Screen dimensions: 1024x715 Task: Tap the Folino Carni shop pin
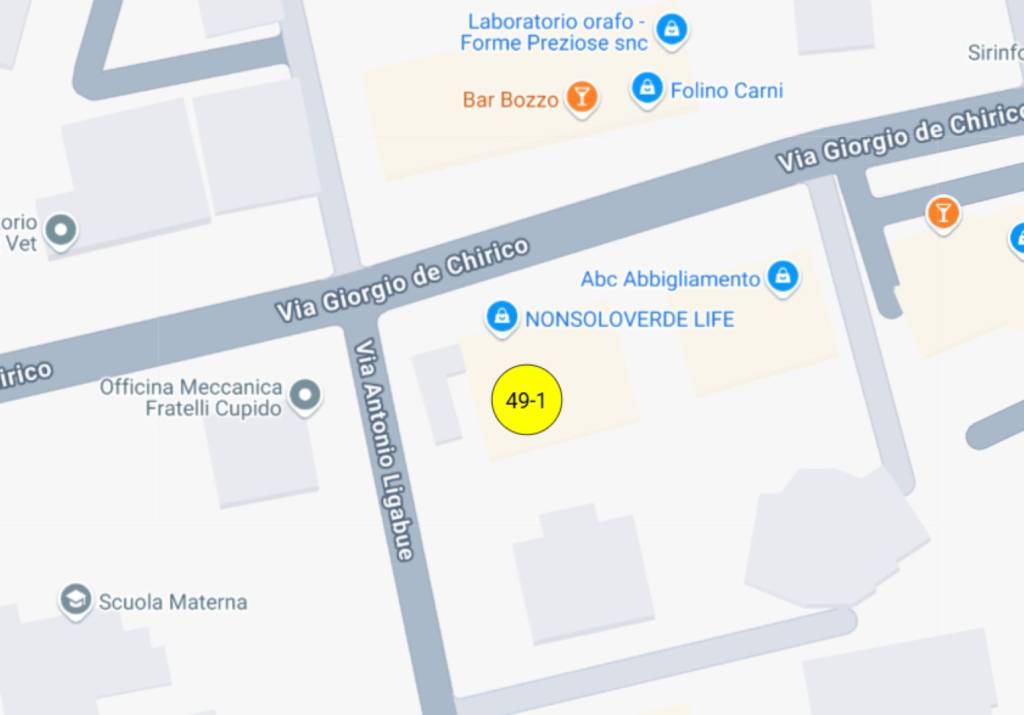(x=648, y=89)
